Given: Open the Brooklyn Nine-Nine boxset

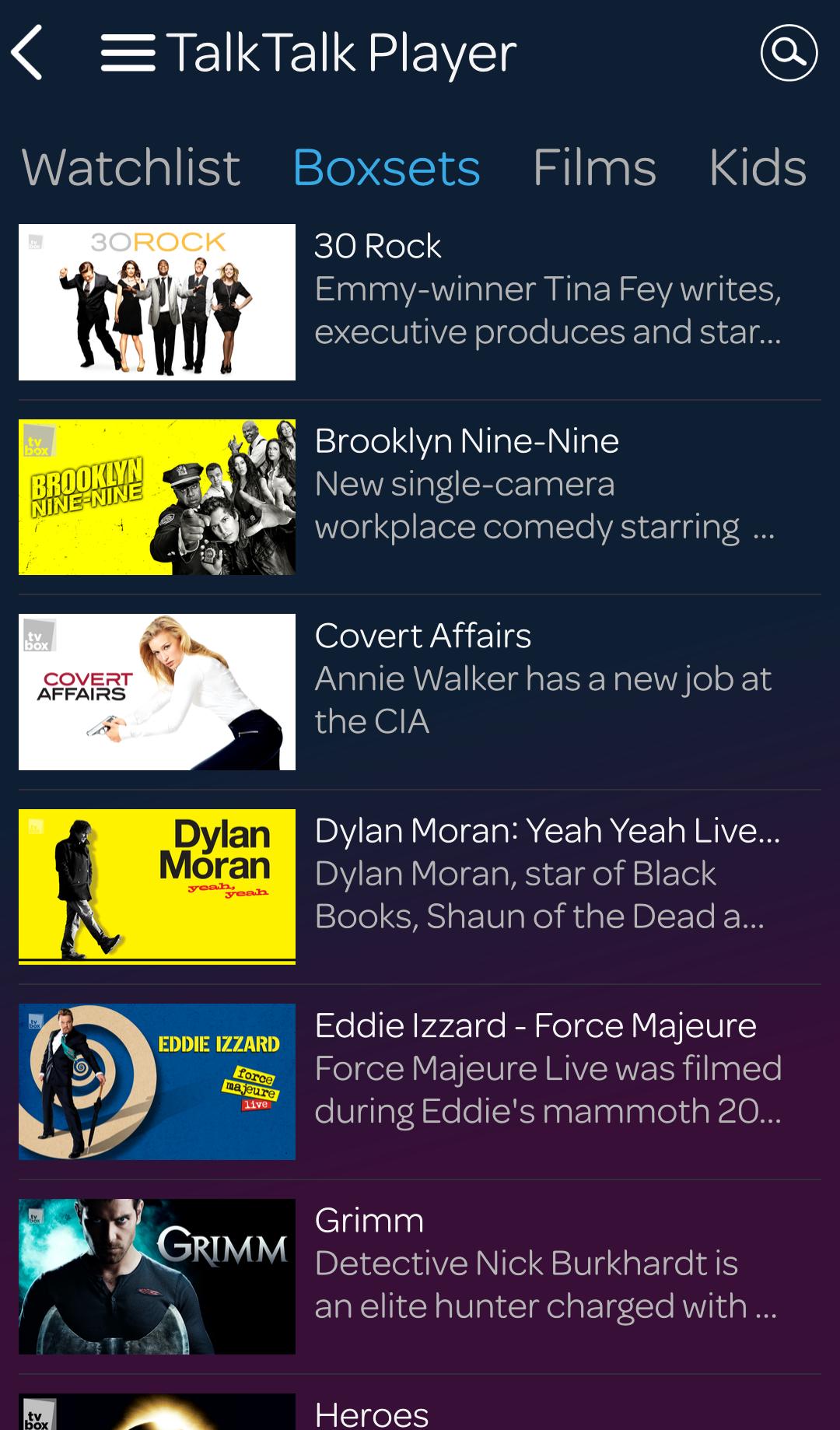Looking at the screenshot, I should pyautogui.click(x=420, y=497).
